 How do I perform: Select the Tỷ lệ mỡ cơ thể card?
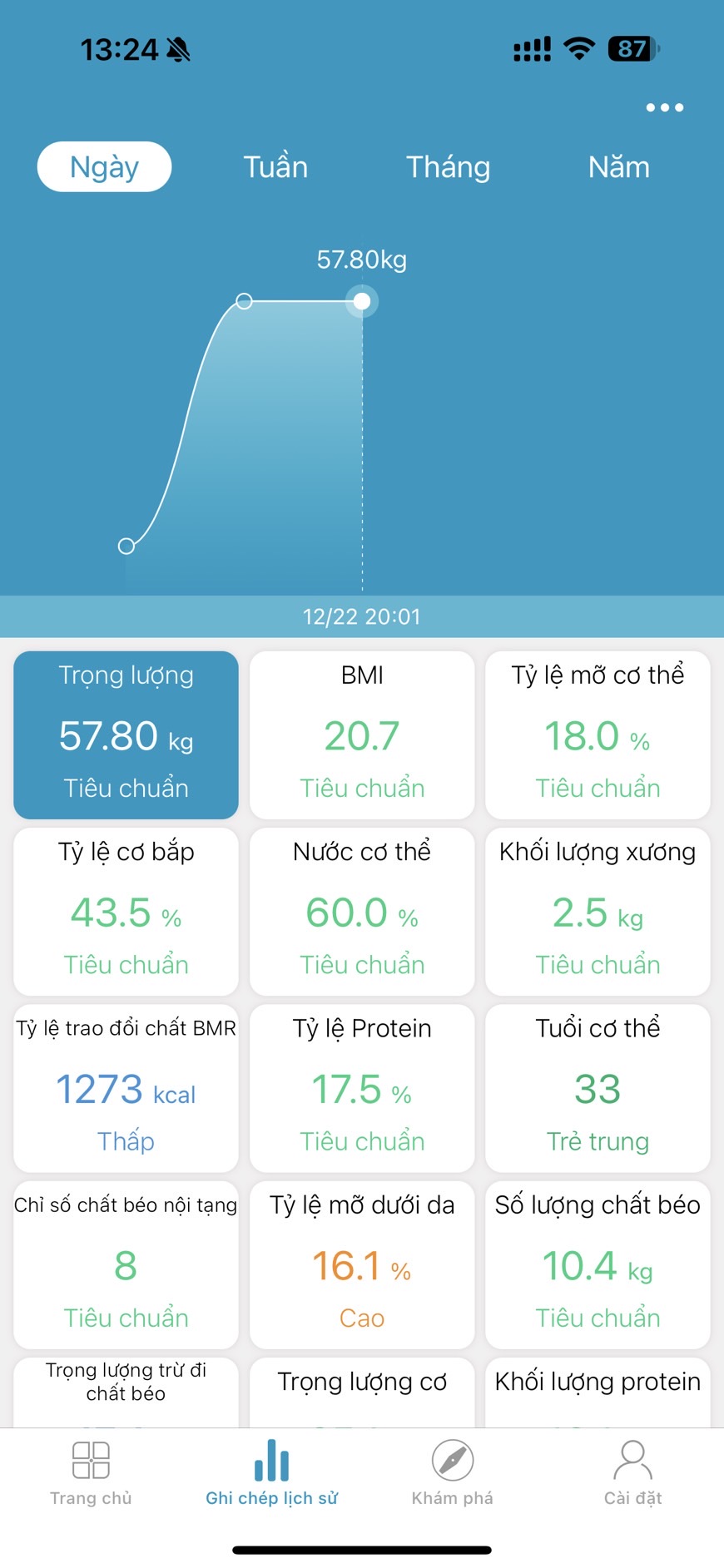click(598, 735)
